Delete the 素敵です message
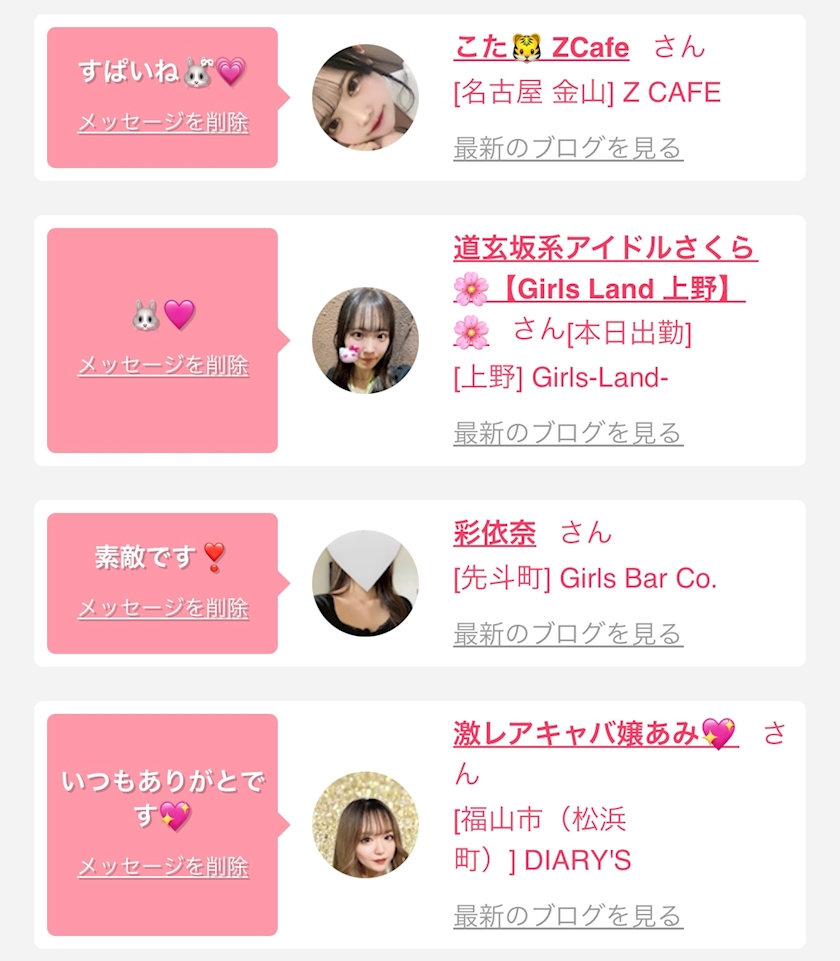The width and height of the screenshot is (840, 961). pyautogui.click(x=163, y=608)
